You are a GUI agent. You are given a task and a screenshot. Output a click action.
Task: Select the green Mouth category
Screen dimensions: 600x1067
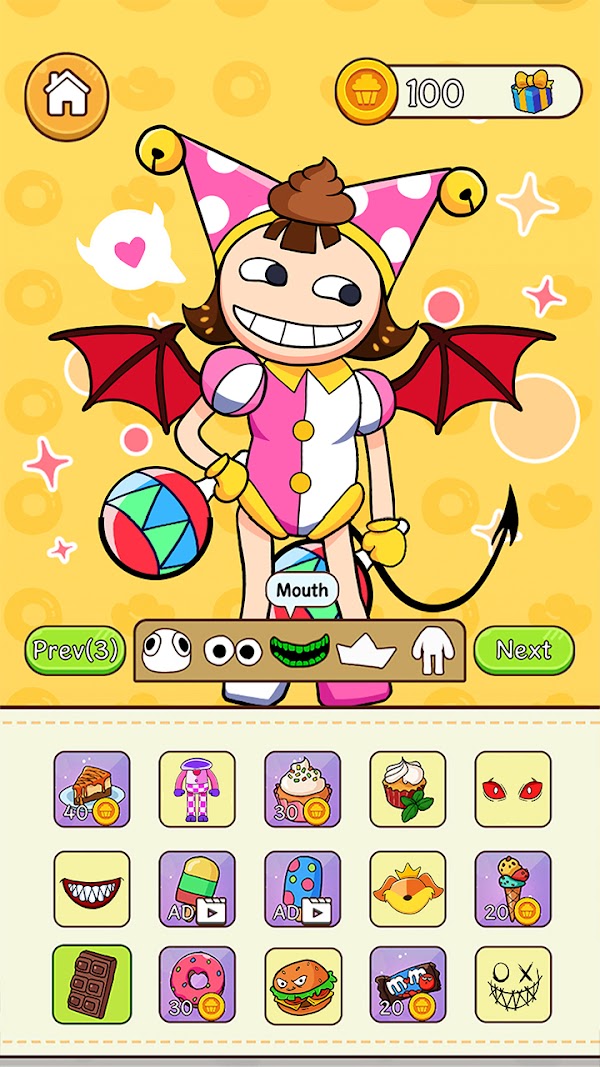300,651
